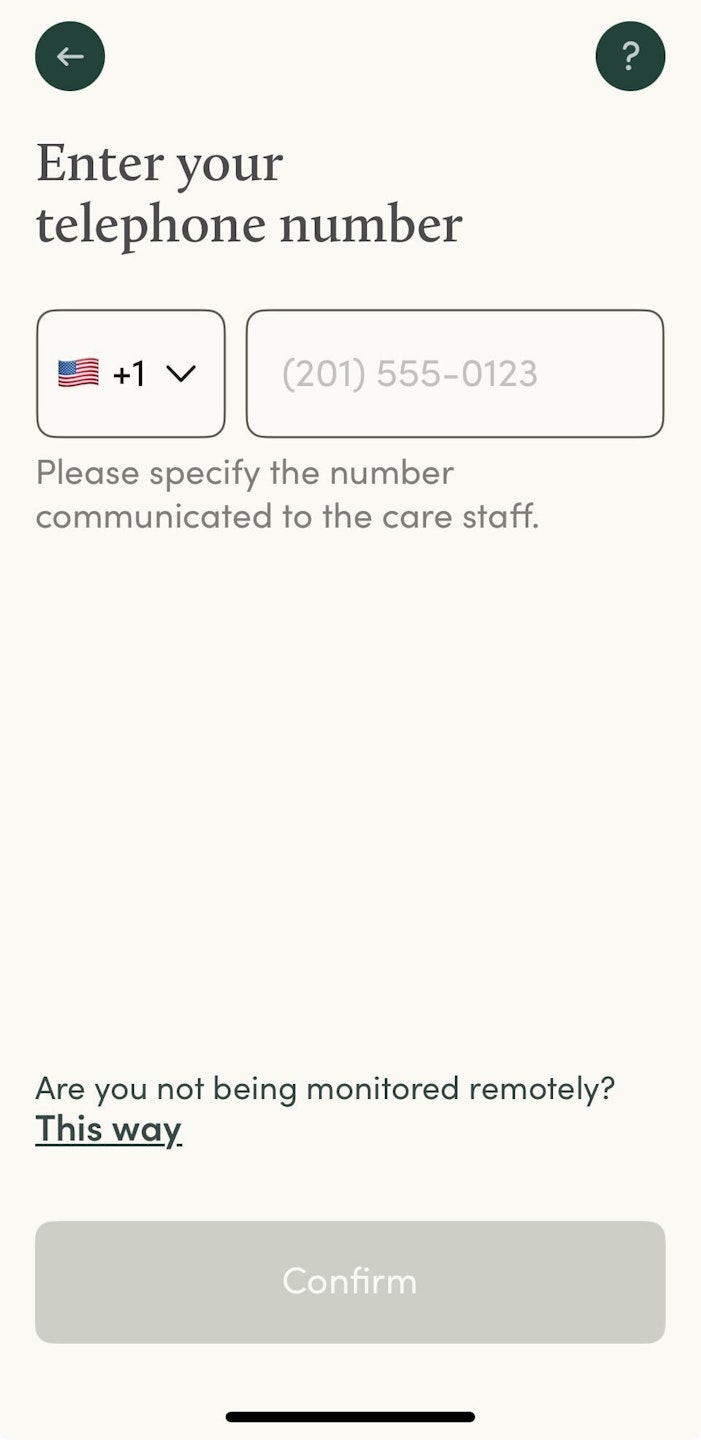Focus the telephone number field
Viewport: 701px width, 1440px height.
coord(455,374)
